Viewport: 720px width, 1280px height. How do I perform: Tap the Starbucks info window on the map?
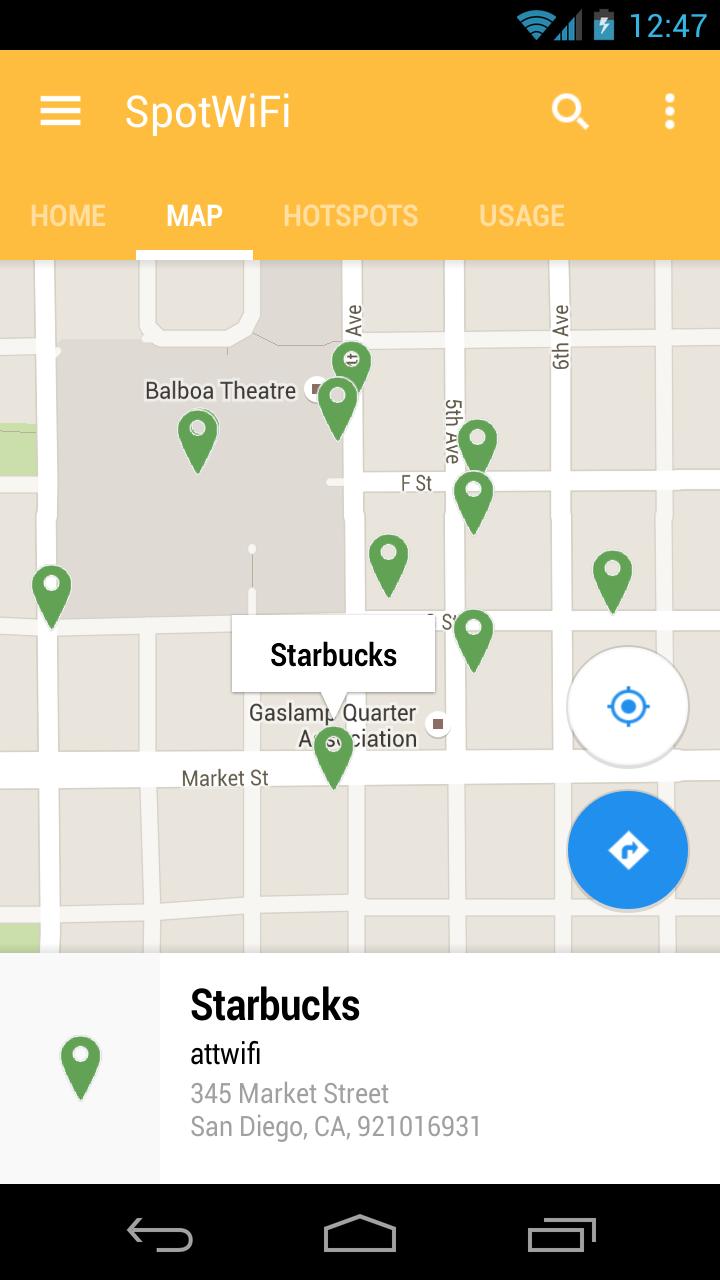point(333,653)
